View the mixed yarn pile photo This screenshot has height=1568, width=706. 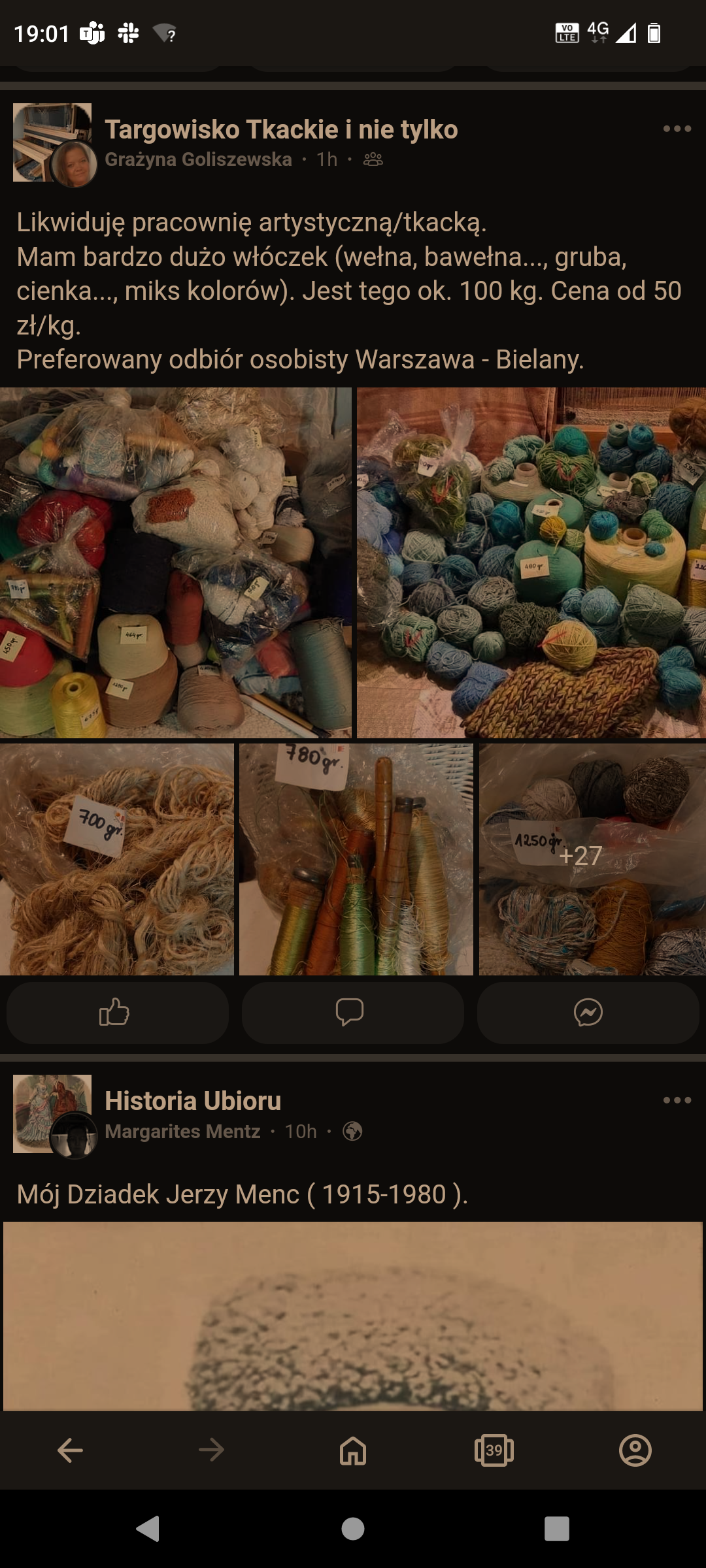[175, 563]
